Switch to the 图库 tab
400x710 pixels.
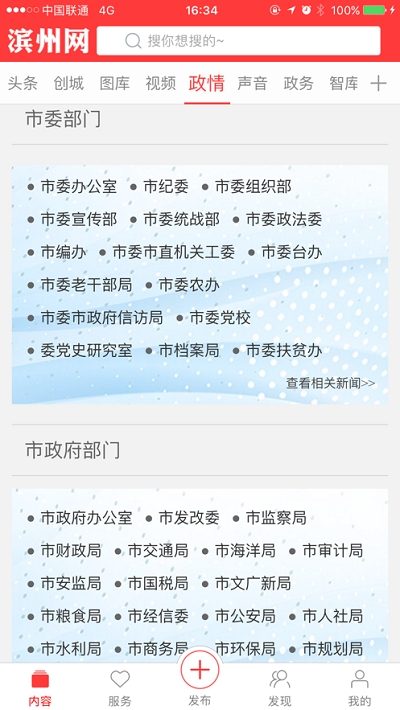[x=115, y=83]
